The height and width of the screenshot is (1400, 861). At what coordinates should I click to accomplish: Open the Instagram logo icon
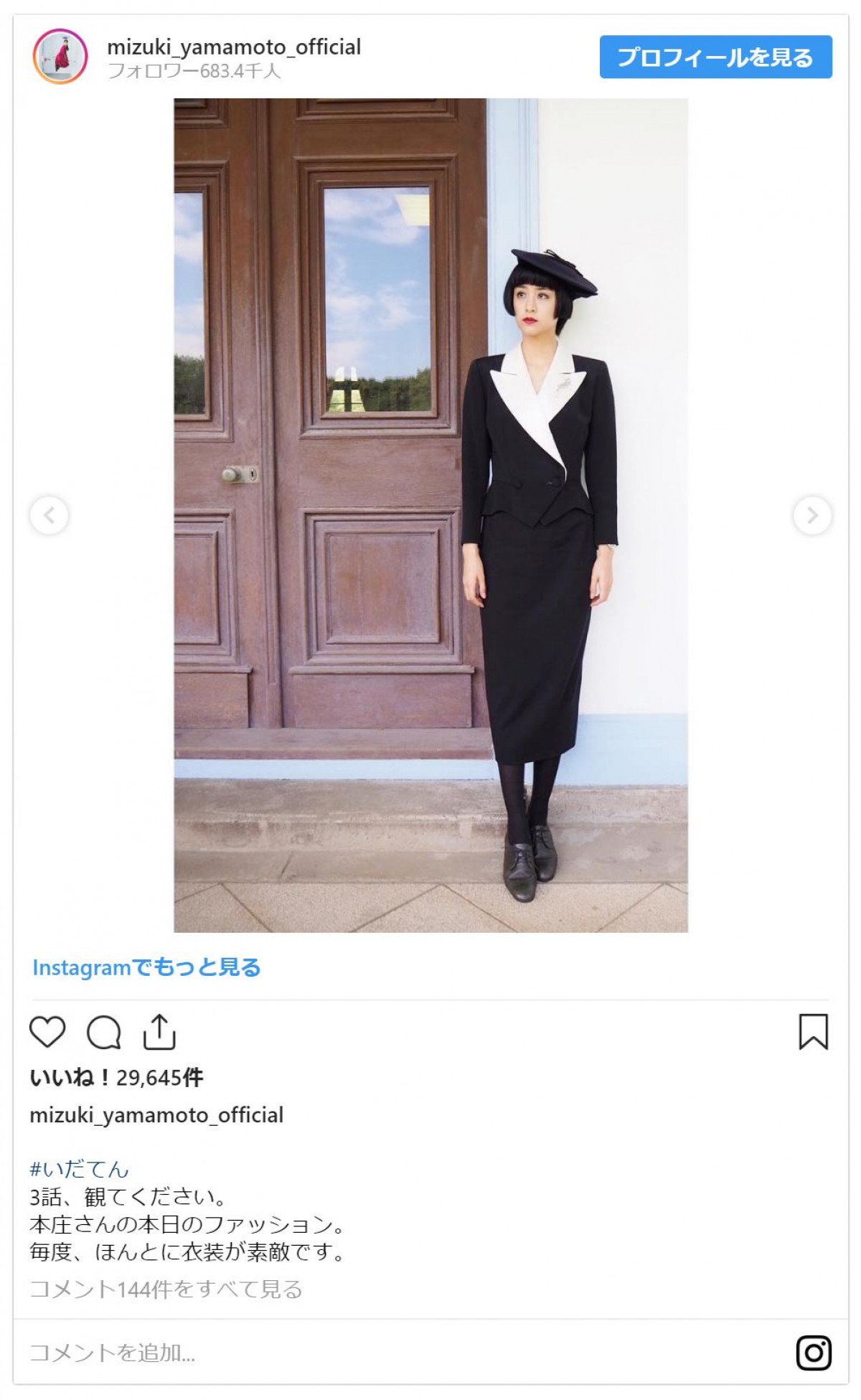[x=814, y=1353]
